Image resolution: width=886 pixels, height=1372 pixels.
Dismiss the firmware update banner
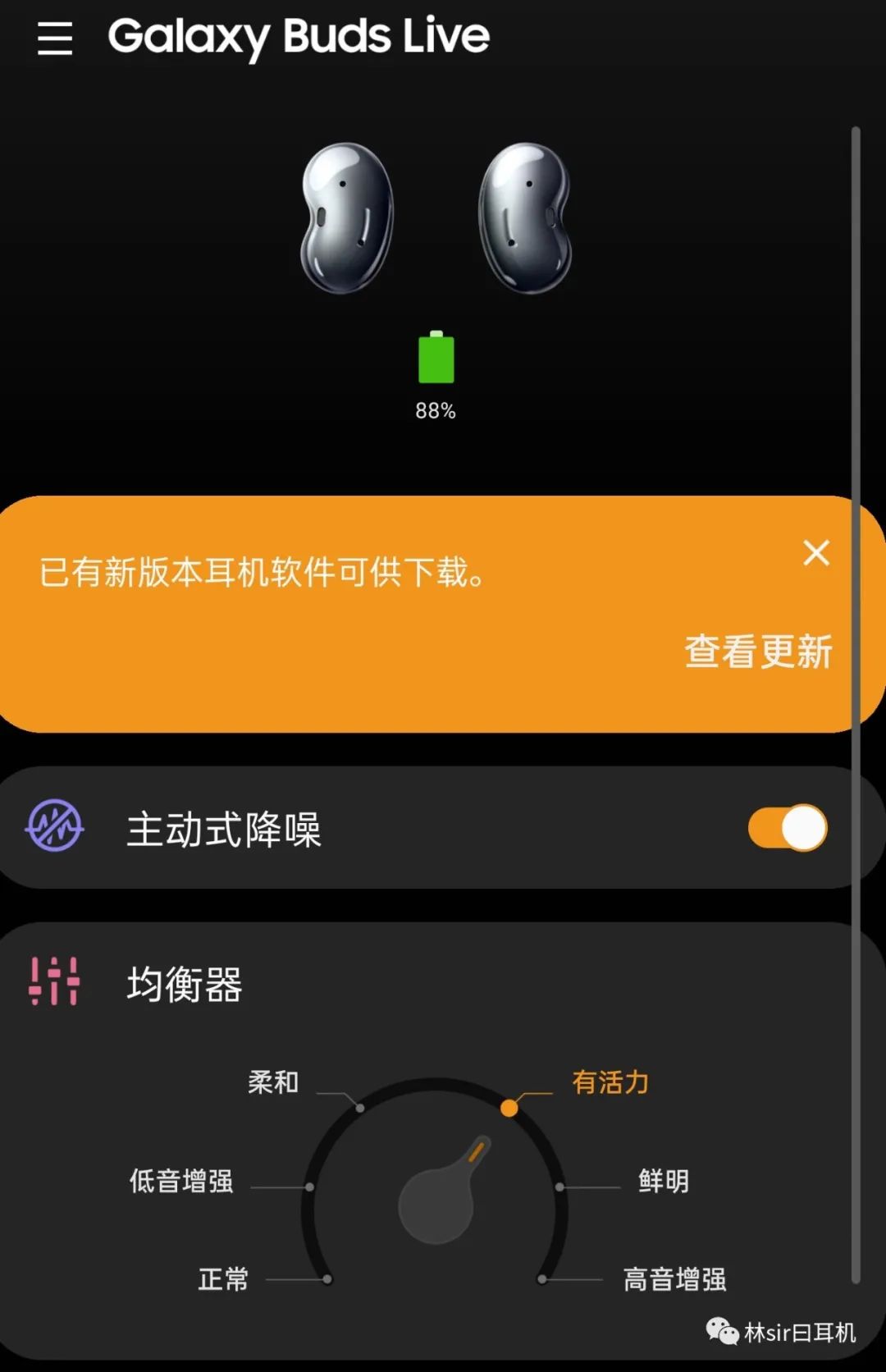pyautogui.click(x=817, y=554)
